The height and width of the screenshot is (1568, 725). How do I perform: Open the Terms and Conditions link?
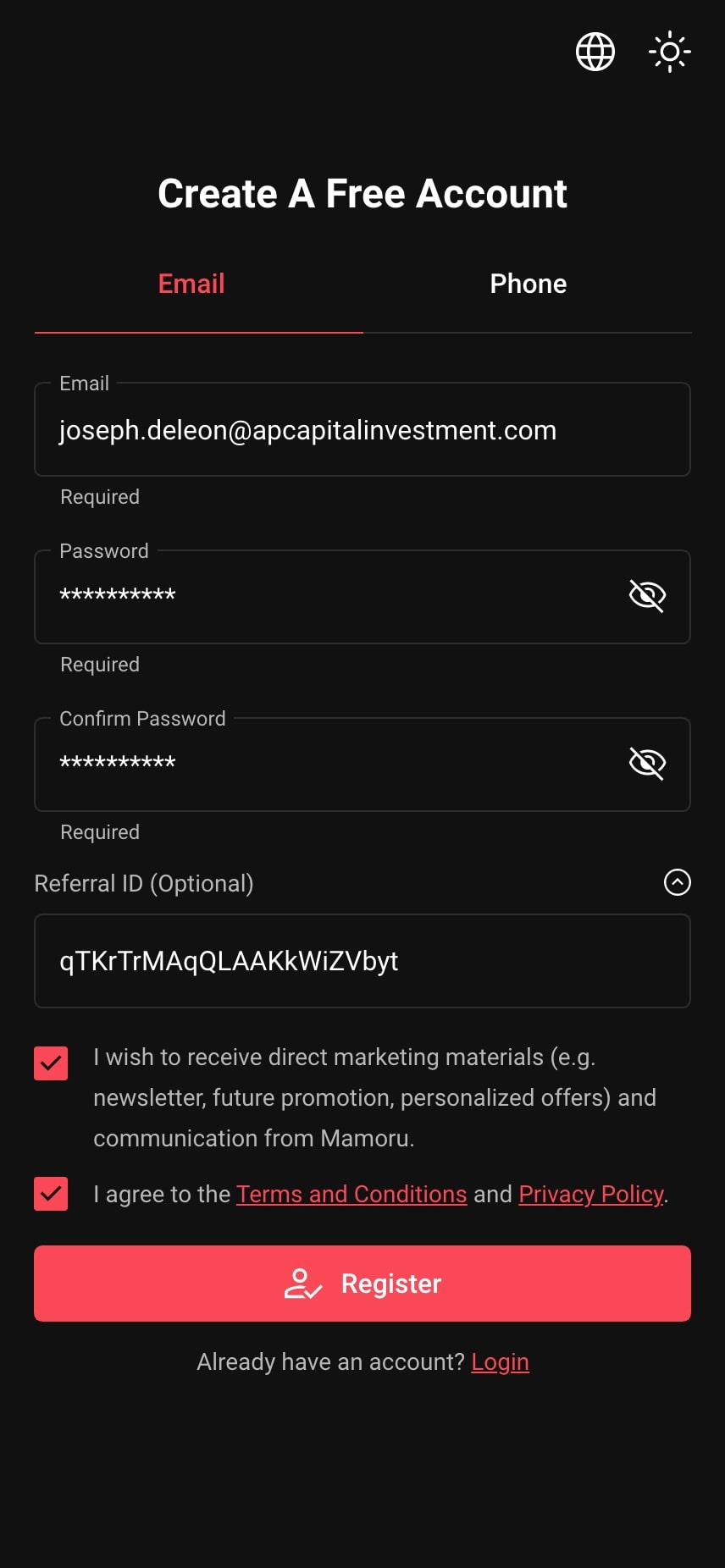coord(351,1194)
